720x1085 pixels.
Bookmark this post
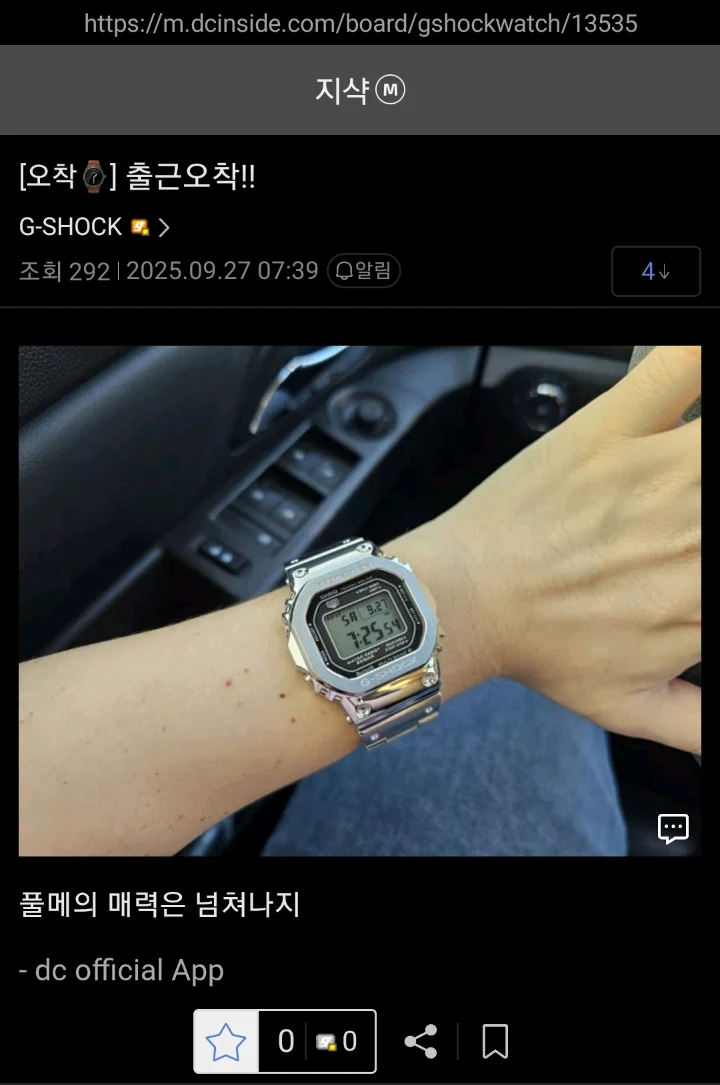click(495, 1041)
